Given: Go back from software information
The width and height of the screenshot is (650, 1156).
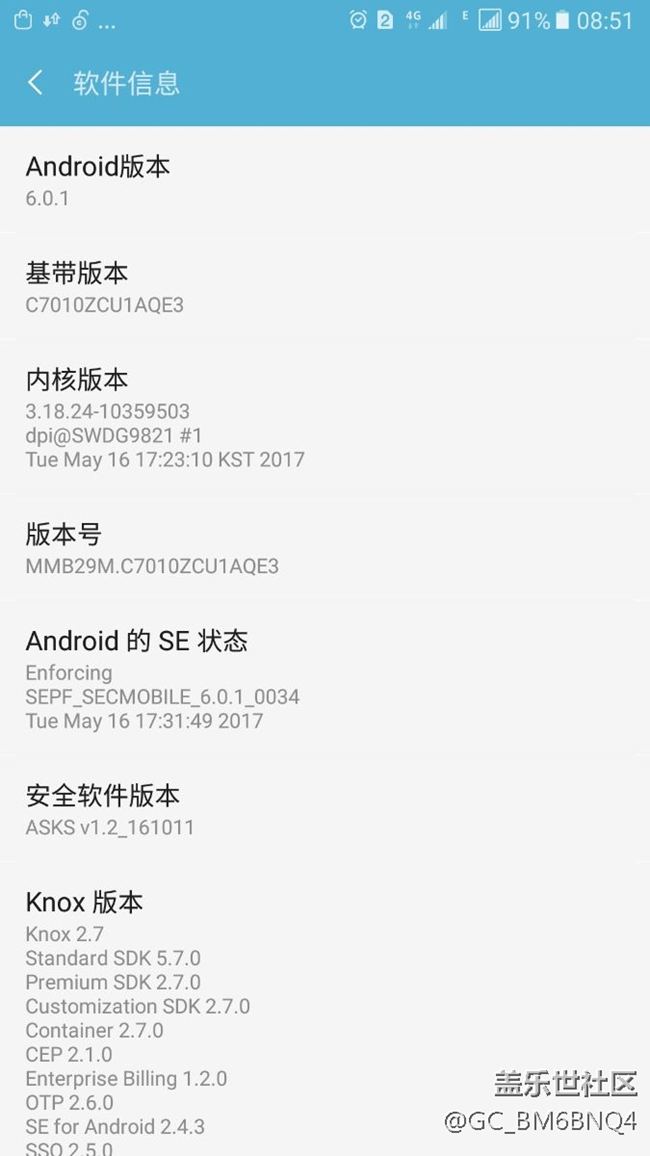Looking at the screenshot, I should (x=36, y=83).
